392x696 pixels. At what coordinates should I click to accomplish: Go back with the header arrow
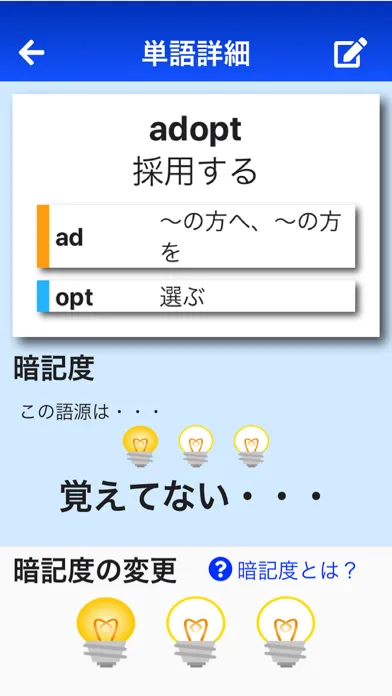[31, 52]
